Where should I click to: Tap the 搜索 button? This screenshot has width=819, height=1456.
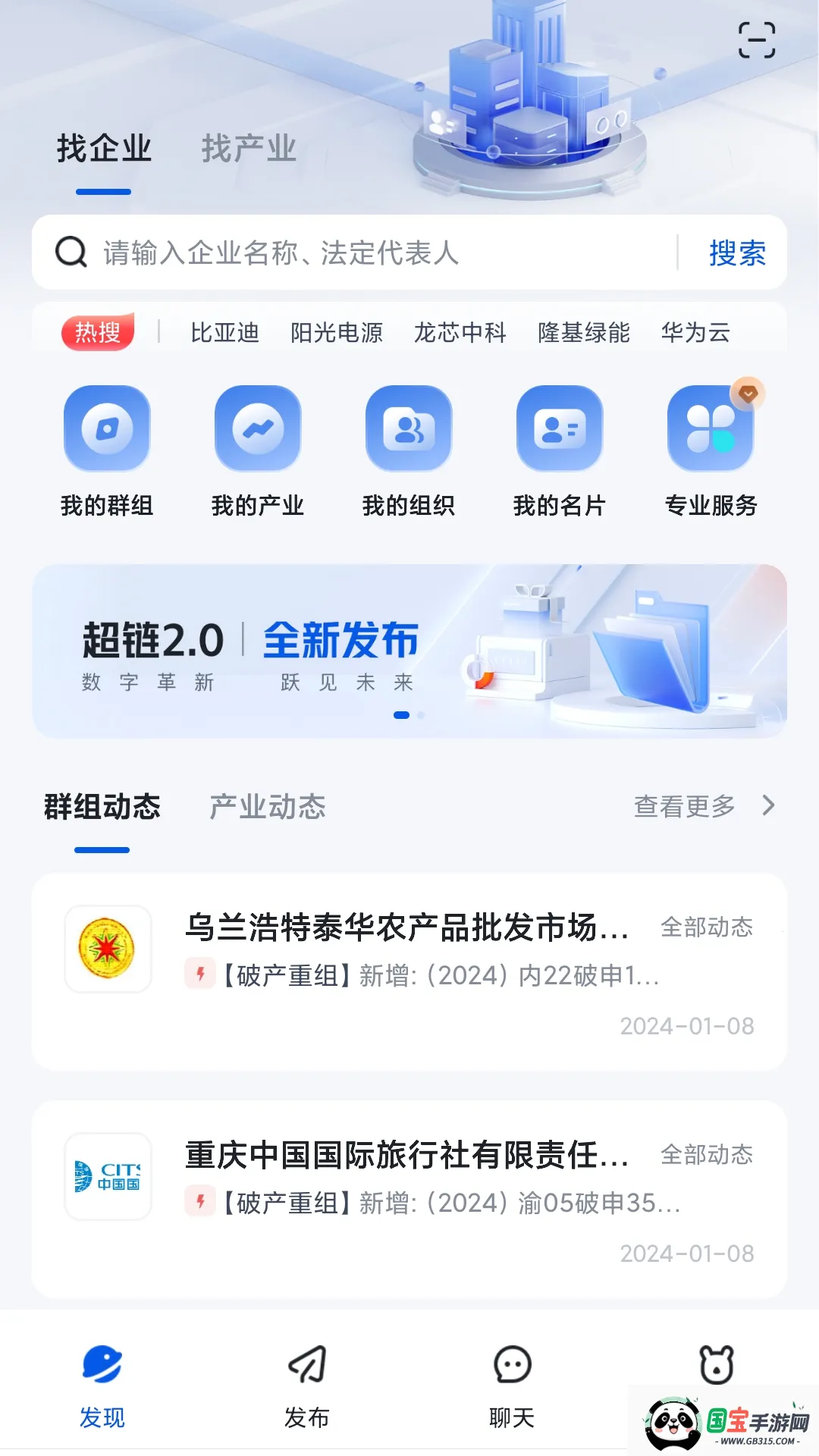737,253
